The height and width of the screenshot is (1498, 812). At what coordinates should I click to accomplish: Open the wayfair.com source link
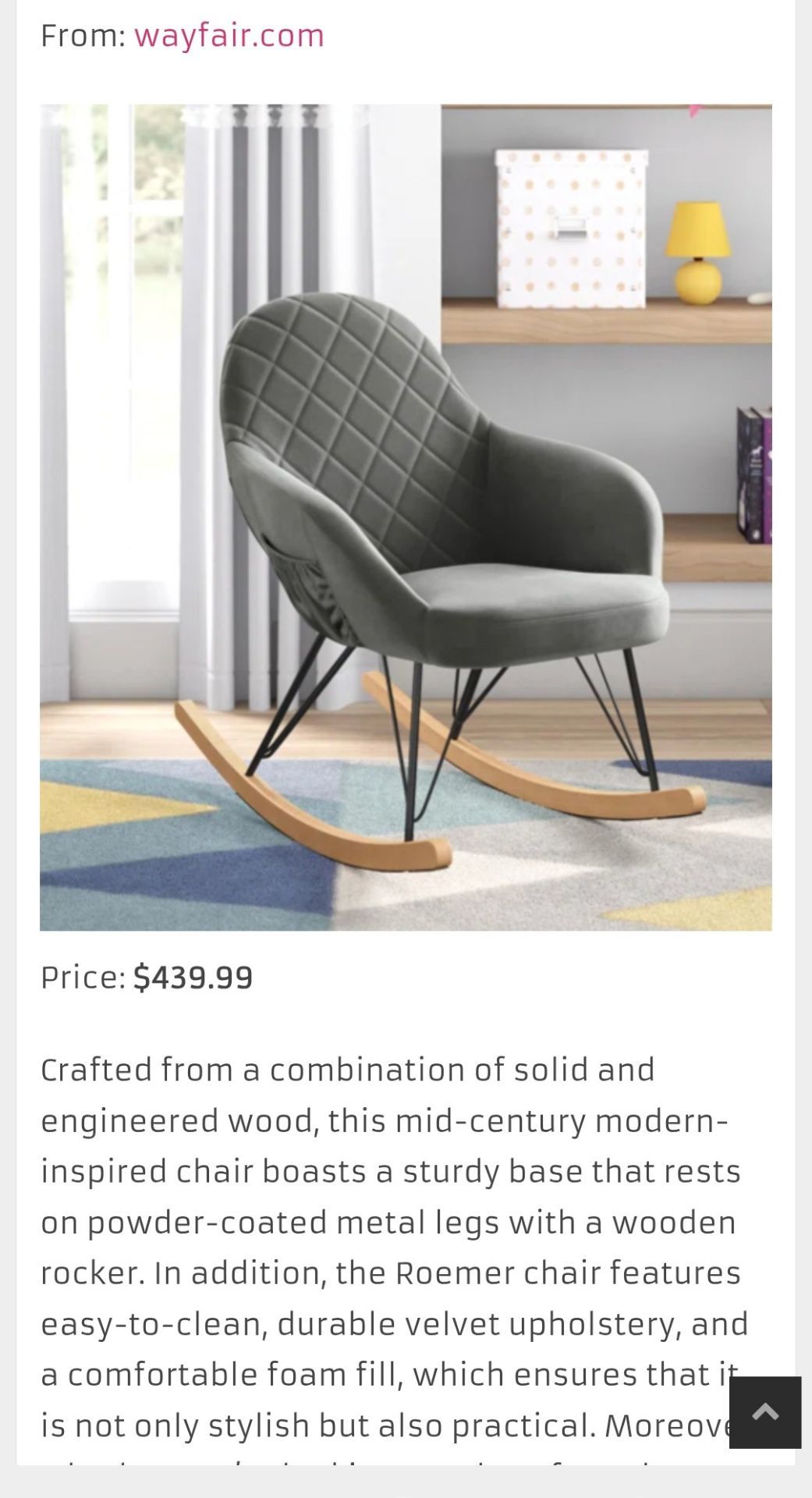229,36
